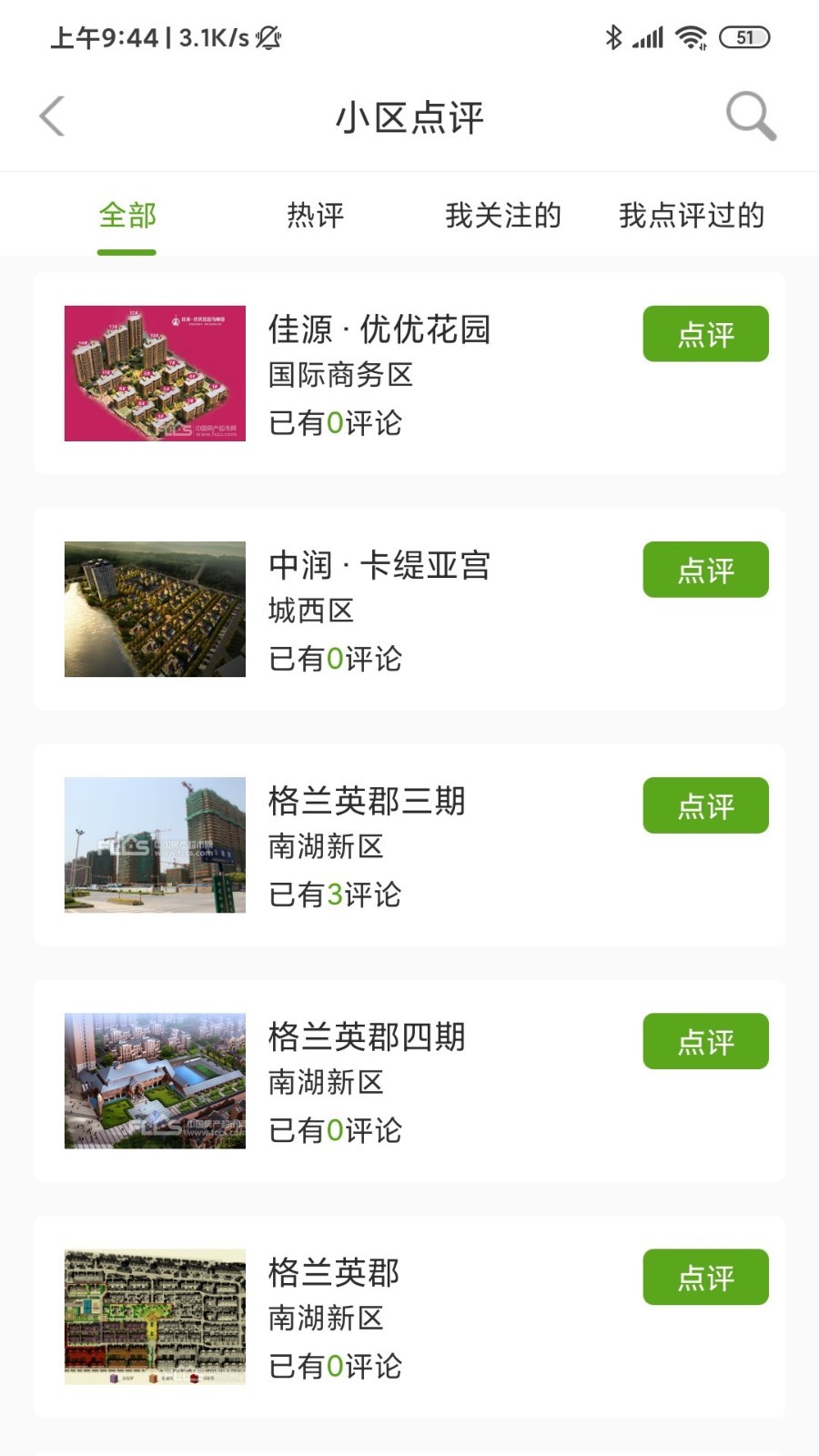Tap the muted notifications bell icon
Viewport: 819px width, 1456px height.
click(x=268, y=38)
